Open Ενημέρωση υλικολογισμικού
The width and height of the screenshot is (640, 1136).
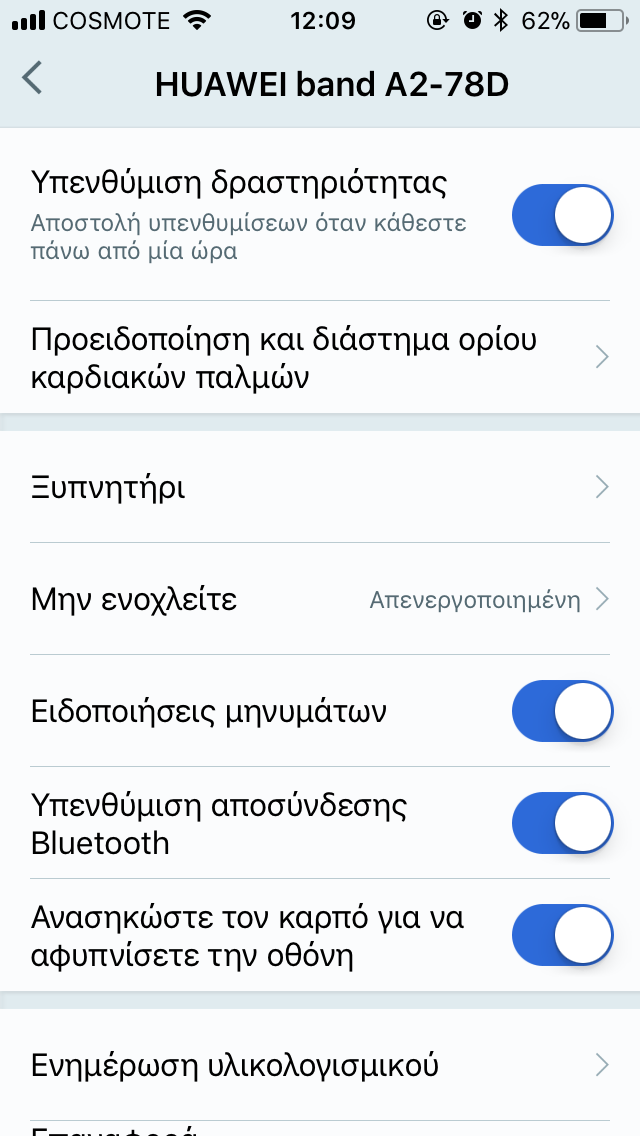(320, 1065)
